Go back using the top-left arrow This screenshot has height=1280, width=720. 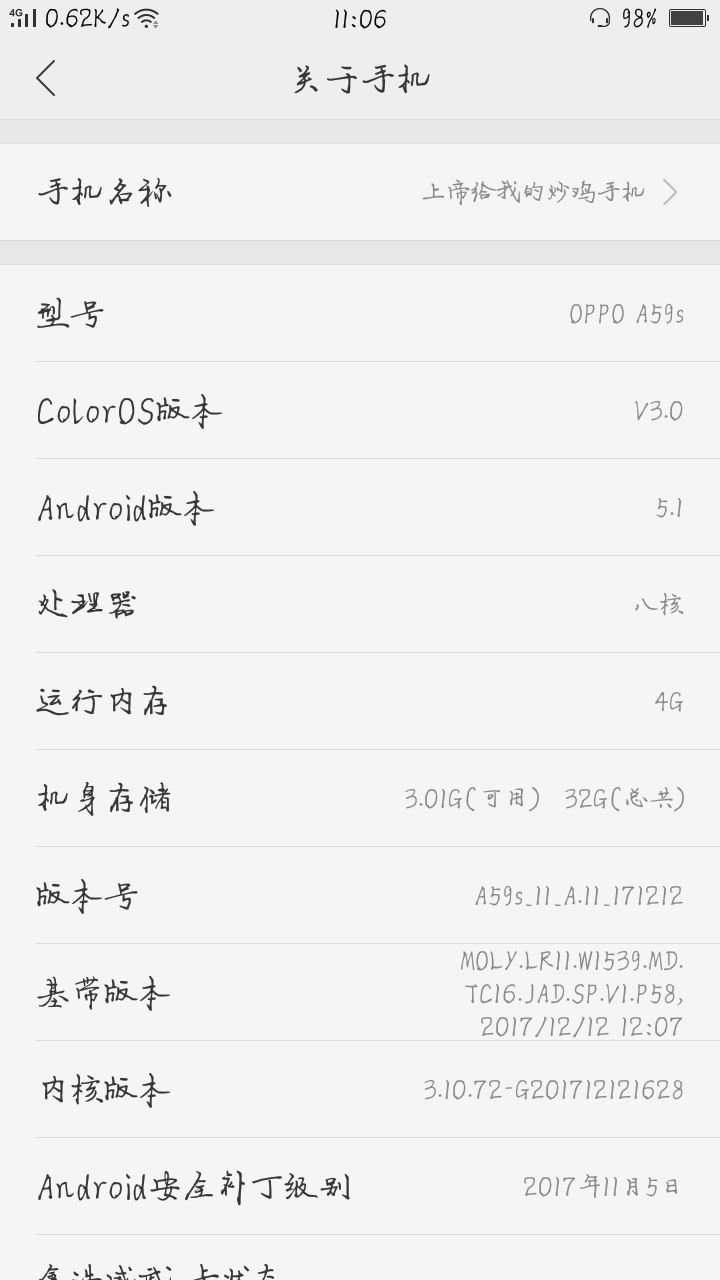point(46,78)
